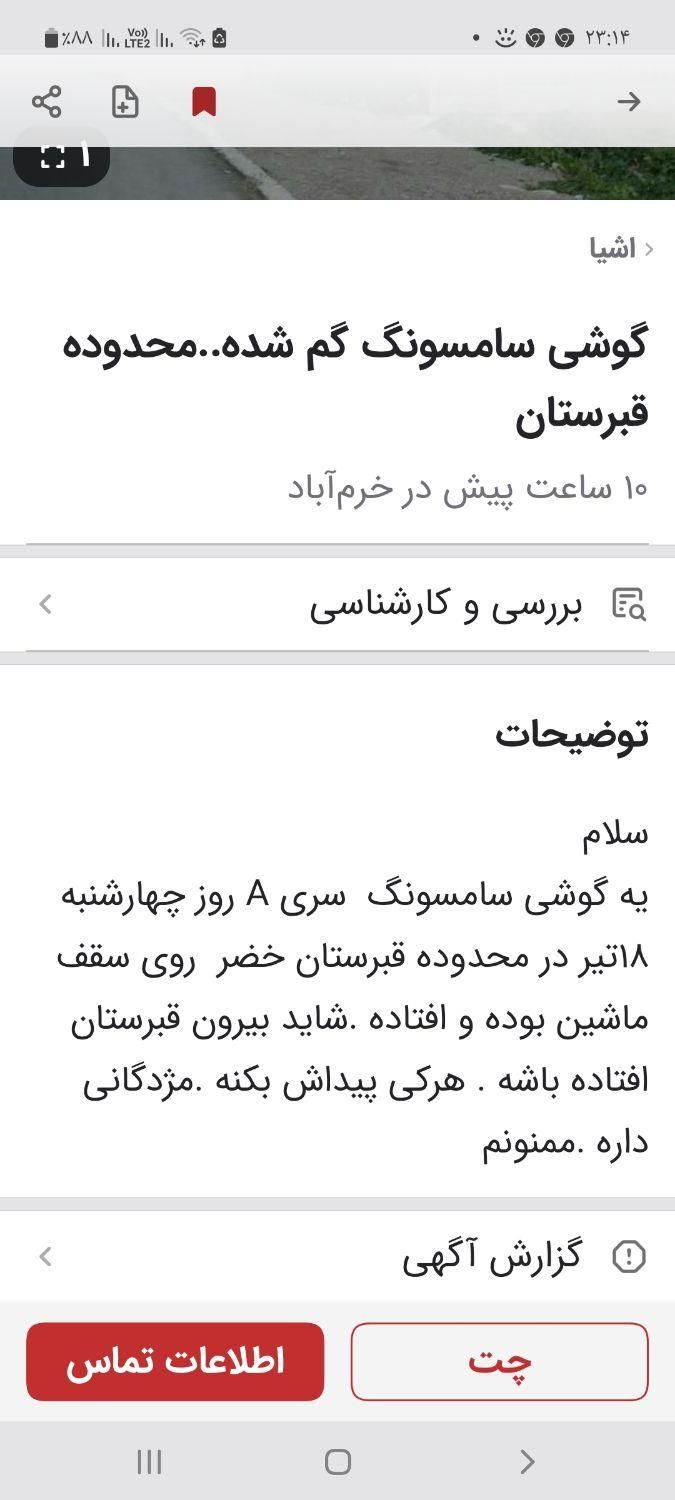The image size is (675, 1500).
Task: Go back using the top arrow
Action: [628, 102]
